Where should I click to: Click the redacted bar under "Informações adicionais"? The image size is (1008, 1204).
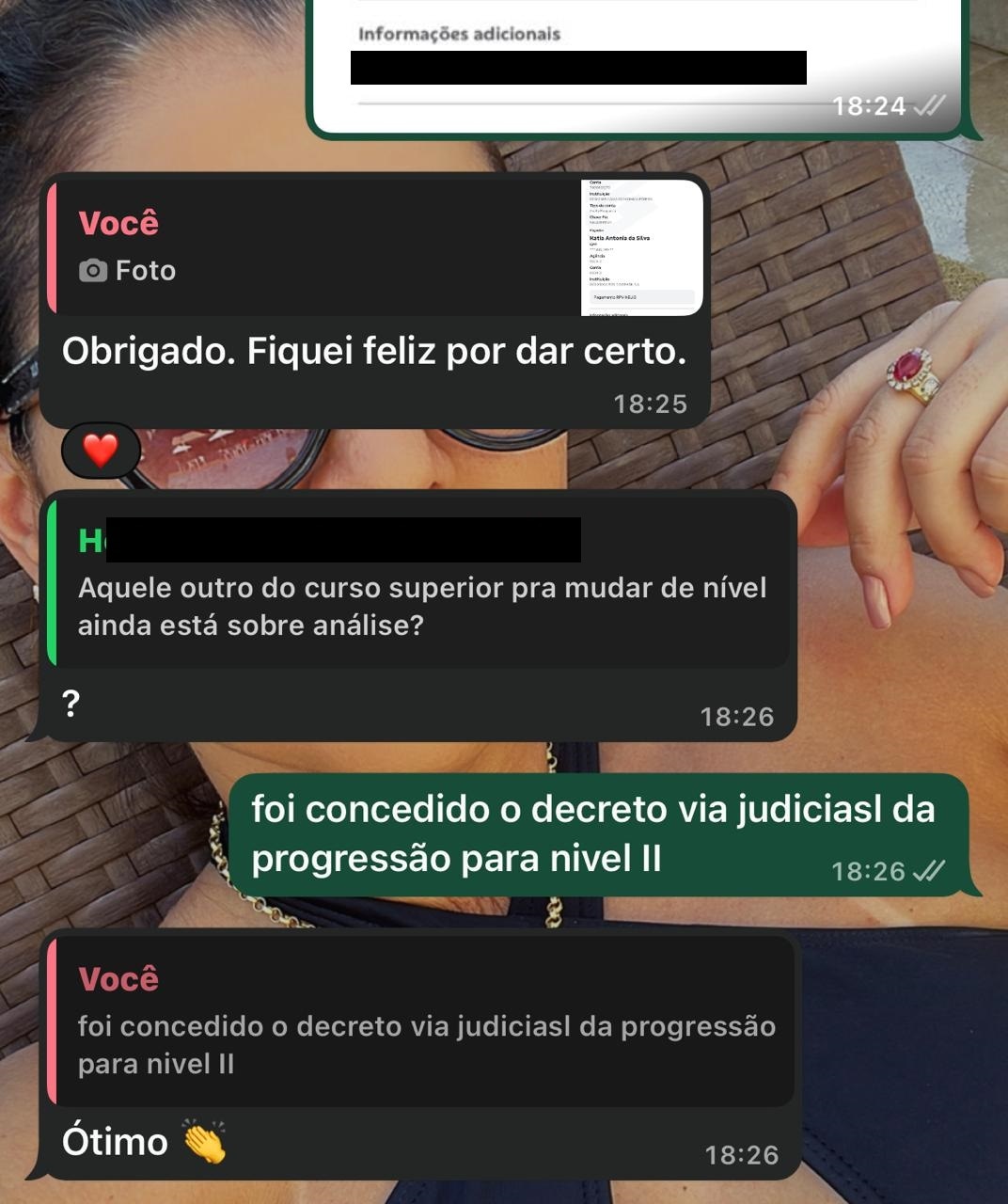578,68
